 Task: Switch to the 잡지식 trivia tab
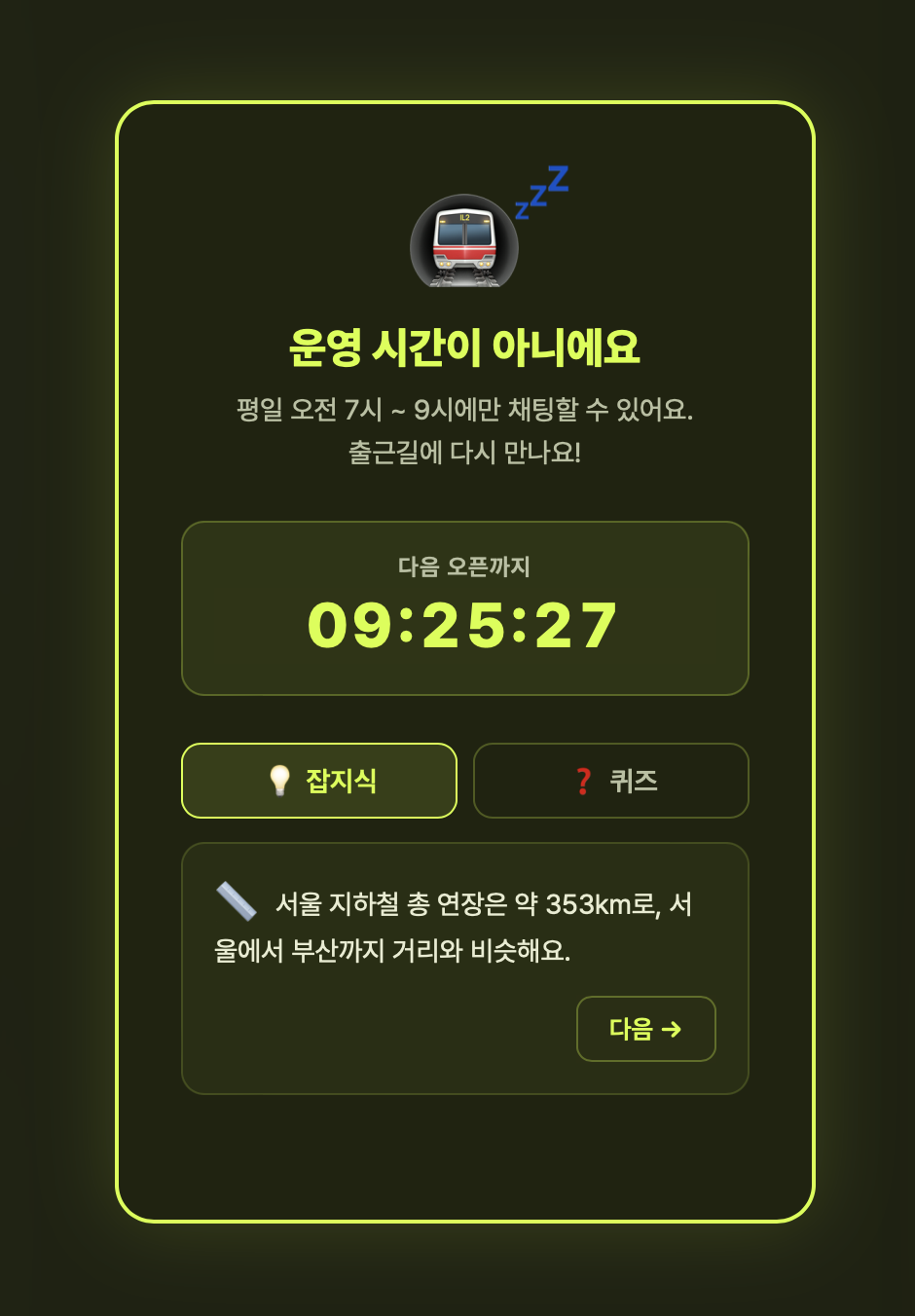click(x=319, y=781)
